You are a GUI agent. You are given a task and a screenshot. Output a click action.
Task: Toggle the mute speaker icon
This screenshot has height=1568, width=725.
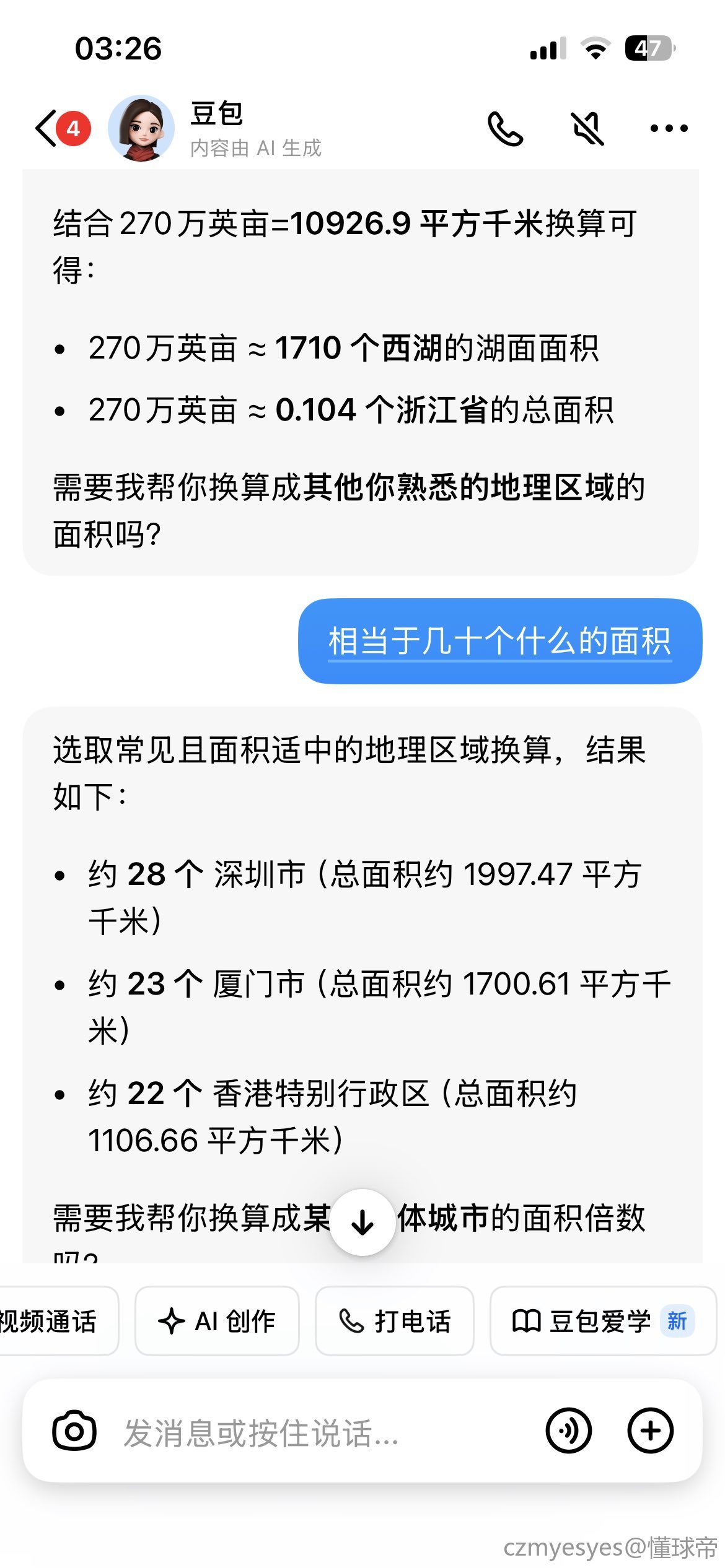click(587, 129)
